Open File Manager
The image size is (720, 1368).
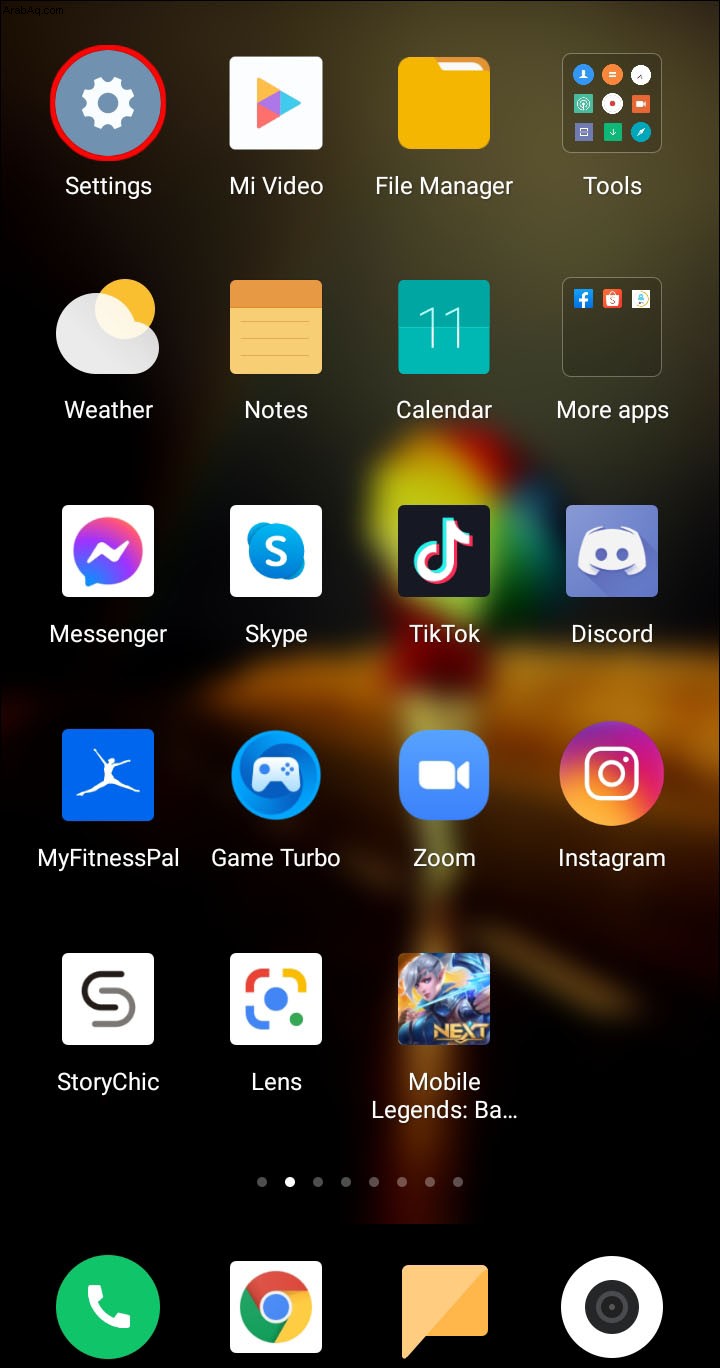click(444, 103)
